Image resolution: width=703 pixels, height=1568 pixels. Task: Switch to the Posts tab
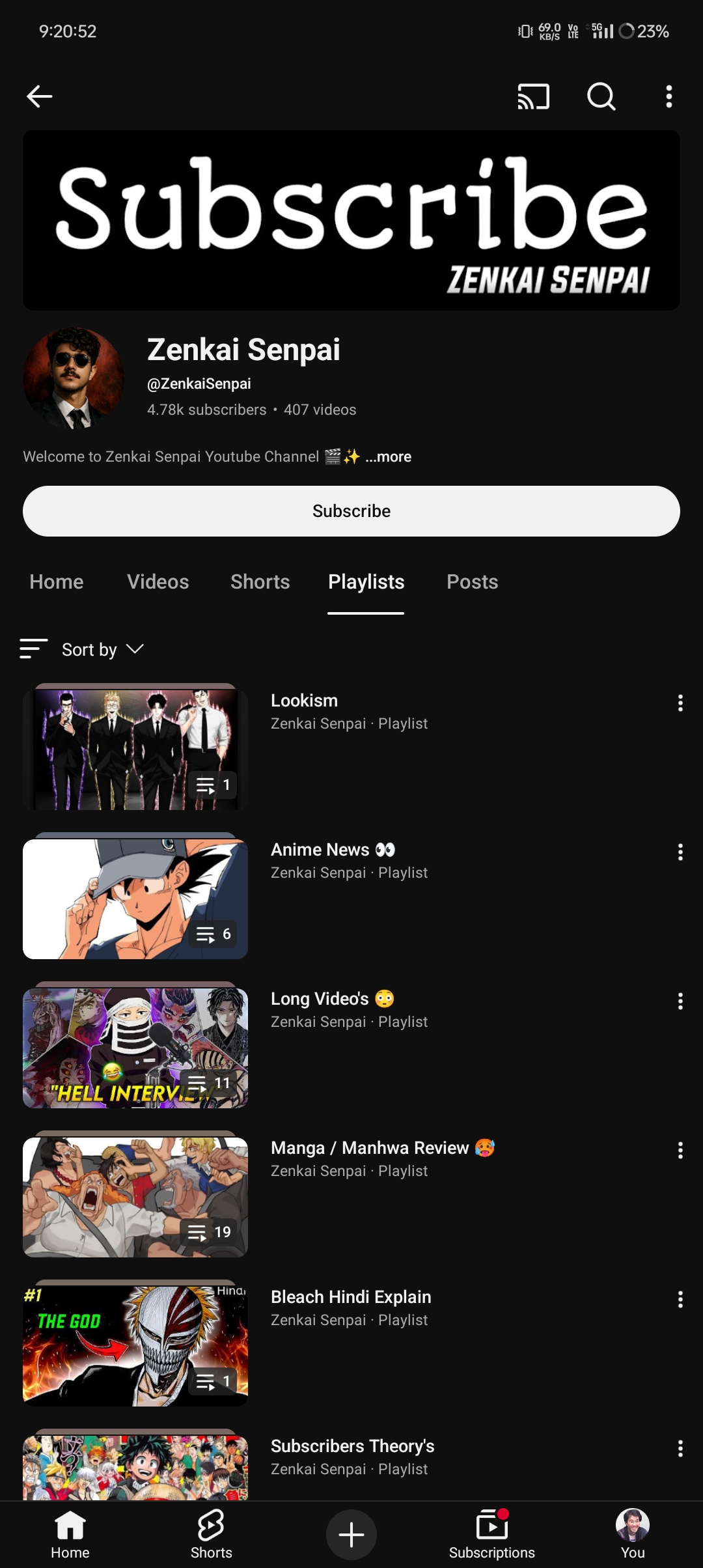472,582
